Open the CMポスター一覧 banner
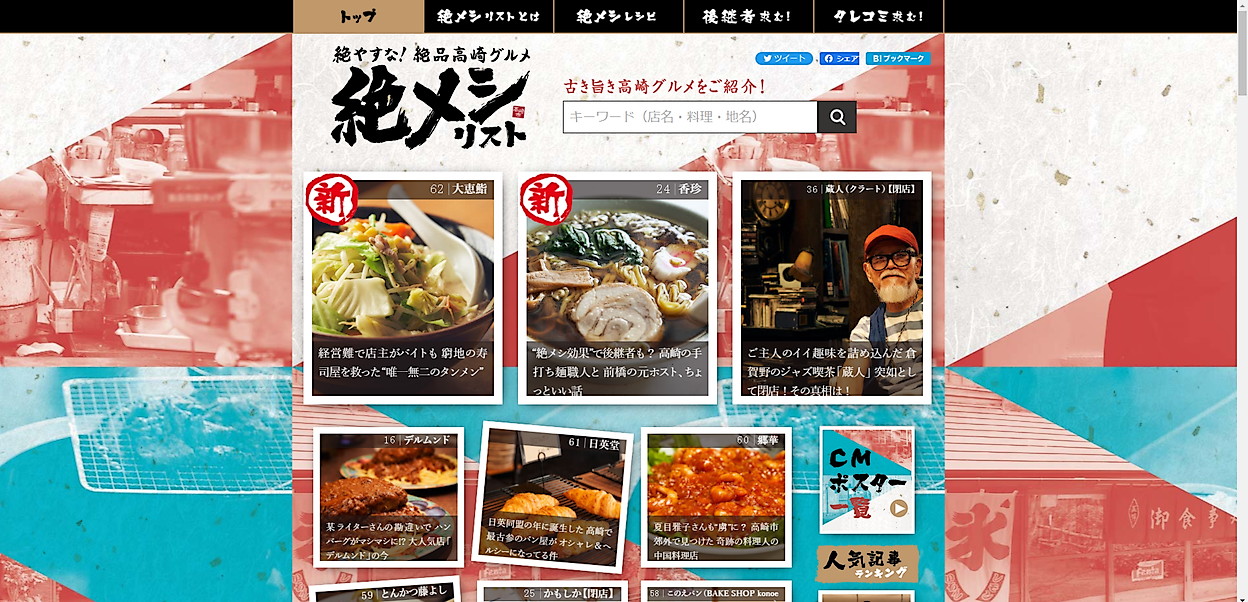The width and height of the screenshot is (1248, 602). pyautogui.click(x=866, y=480)
